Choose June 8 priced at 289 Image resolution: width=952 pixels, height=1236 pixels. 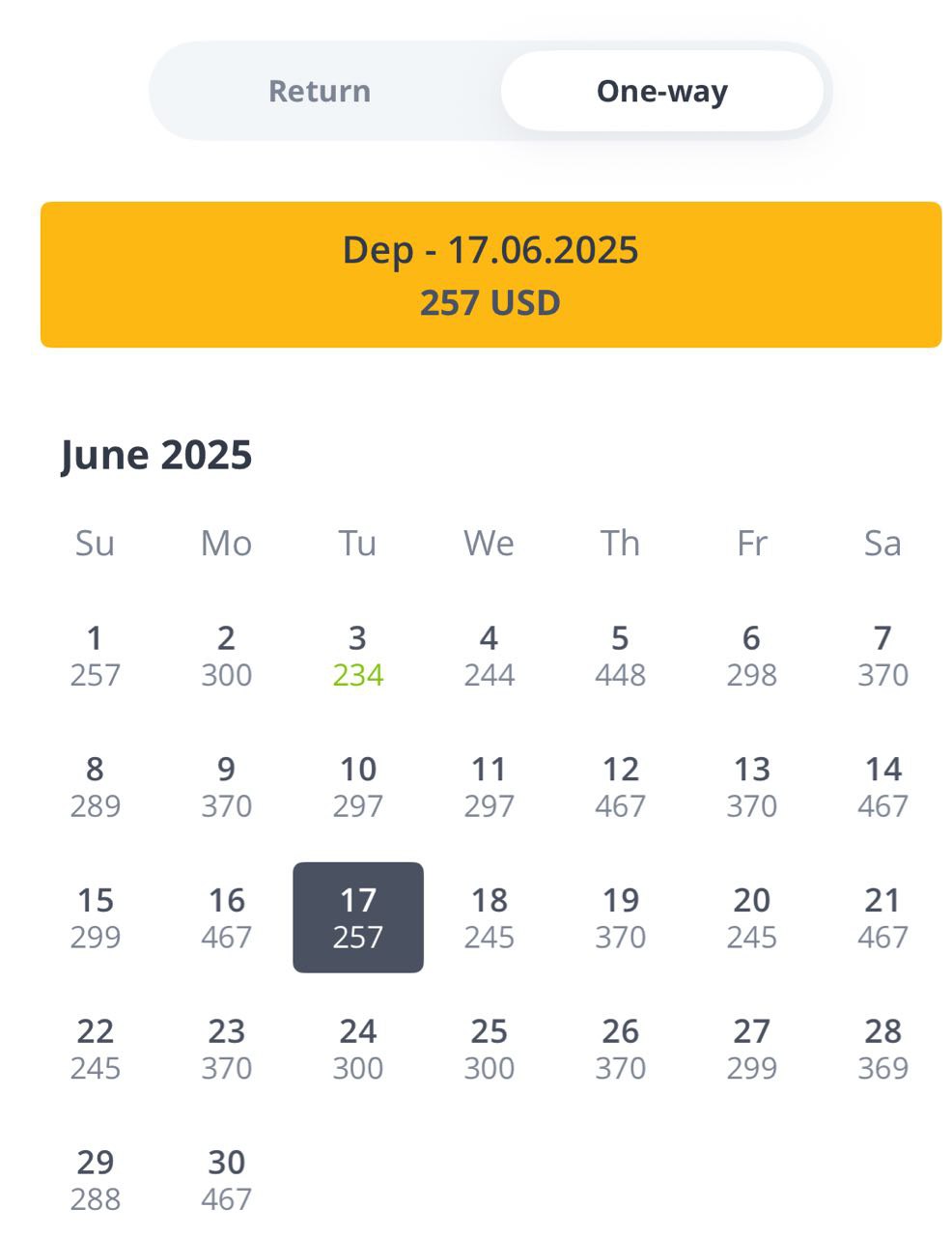point(95,787)
